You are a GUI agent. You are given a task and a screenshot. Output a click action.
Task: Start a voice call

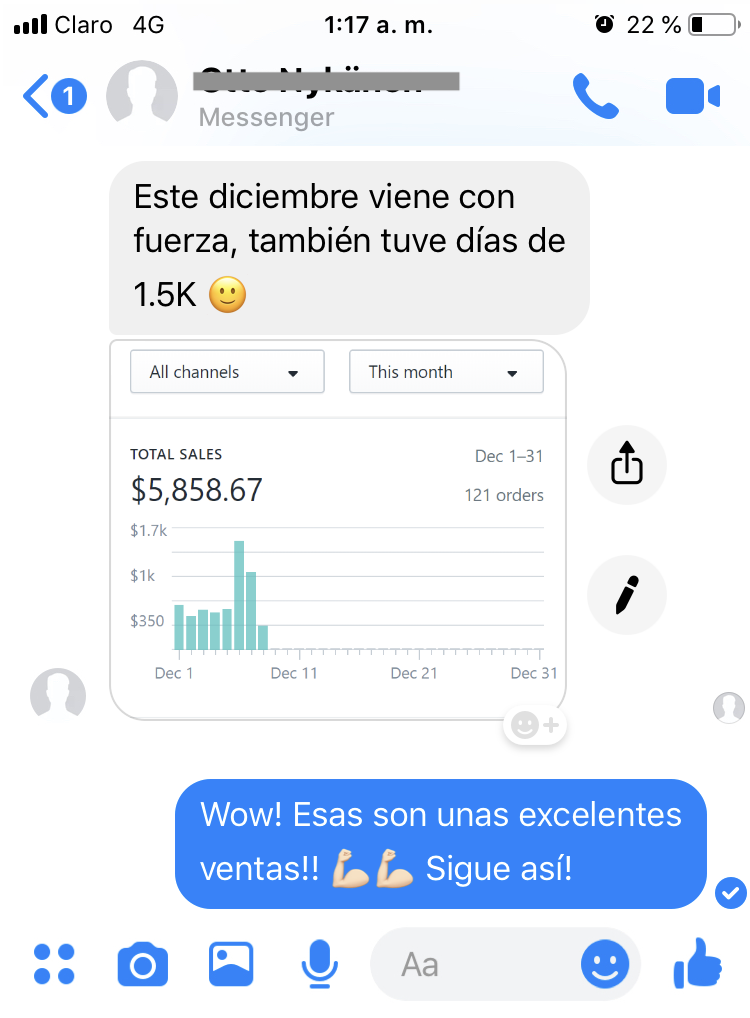click(596, 96)
